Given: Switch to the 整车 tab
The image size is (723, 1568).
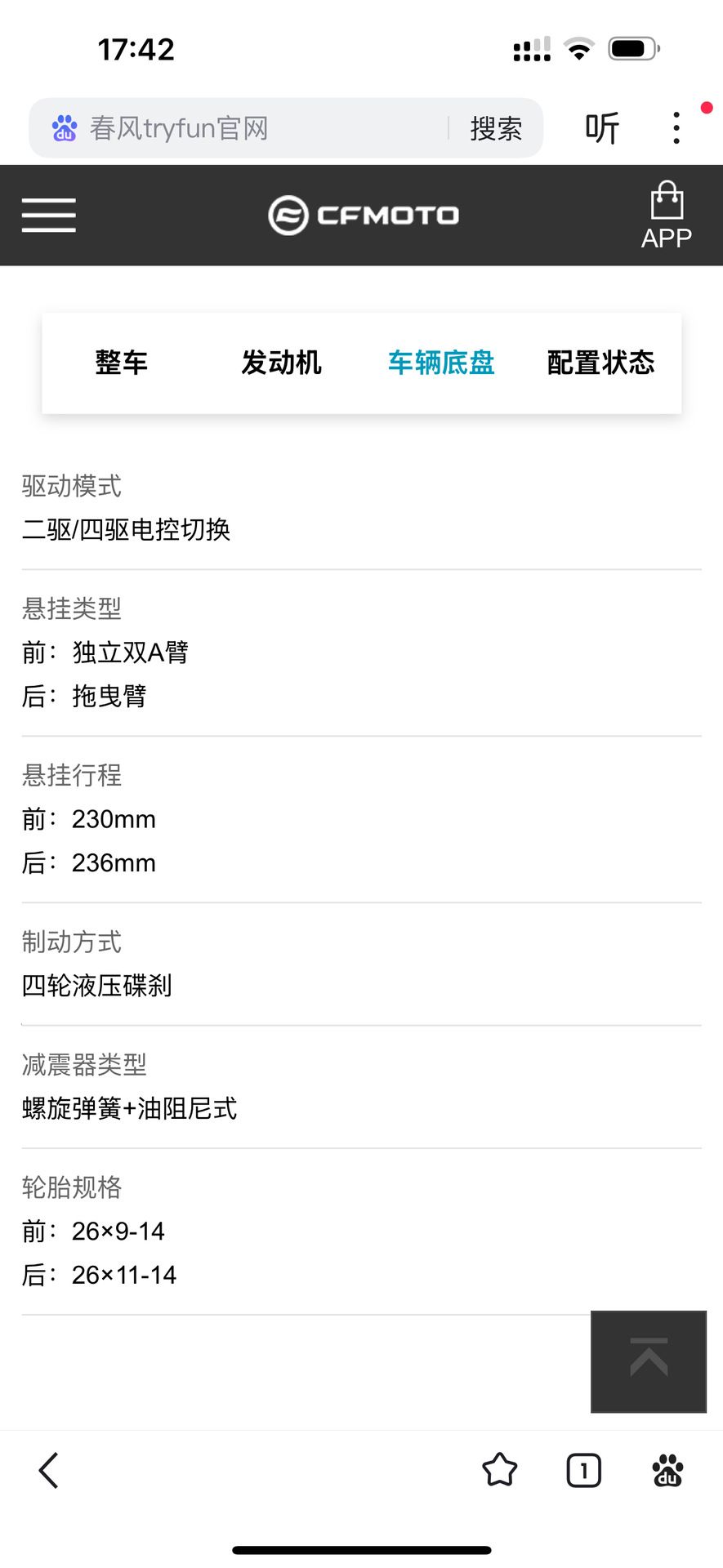Looking at the screenshot, I should click(x=122, y=363).
